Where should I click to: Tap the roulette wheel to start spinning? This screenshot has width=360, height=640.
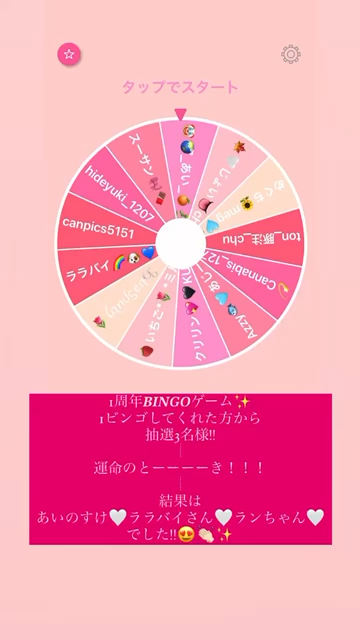pyautogui.click(x=180, y=244)
